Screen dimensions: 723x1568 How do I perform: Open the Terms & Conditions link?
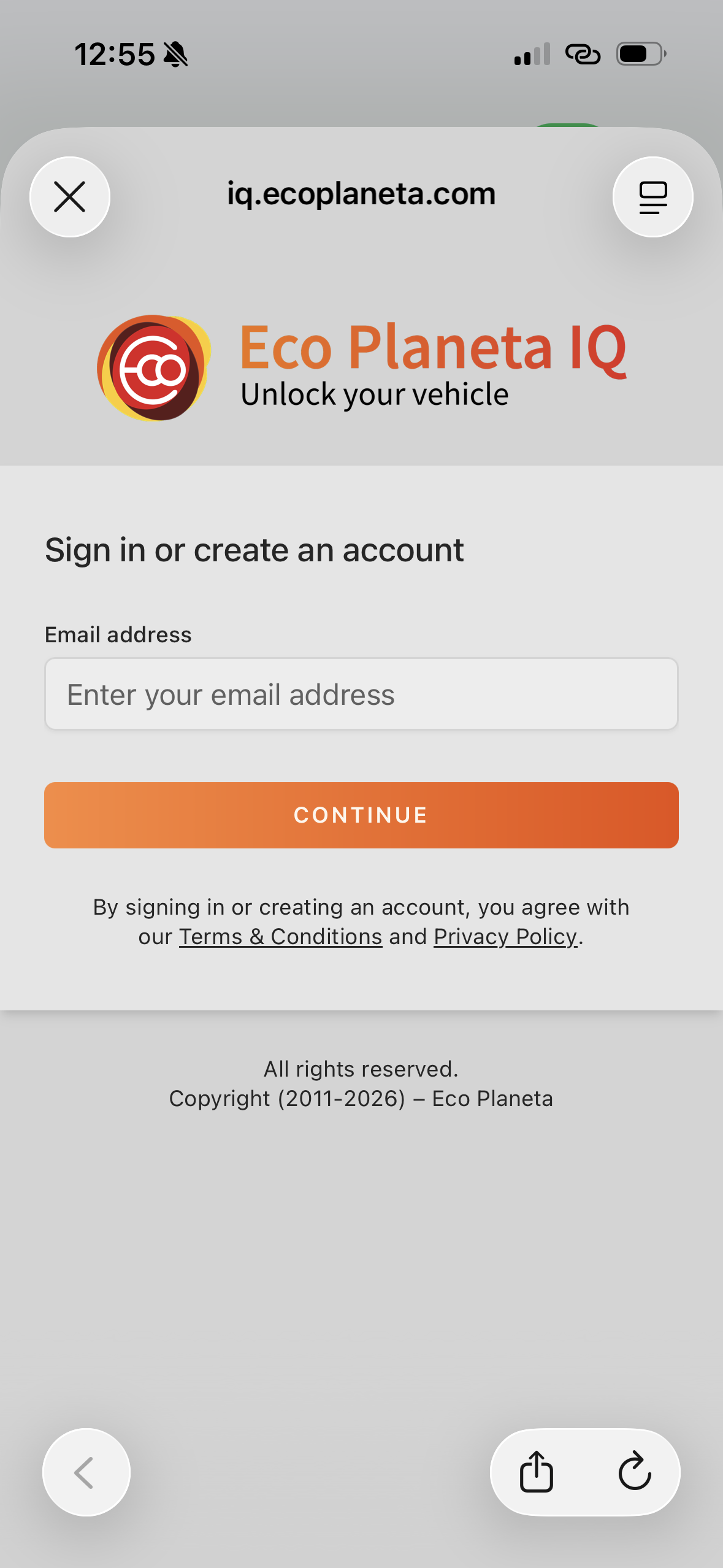point(280,937)
